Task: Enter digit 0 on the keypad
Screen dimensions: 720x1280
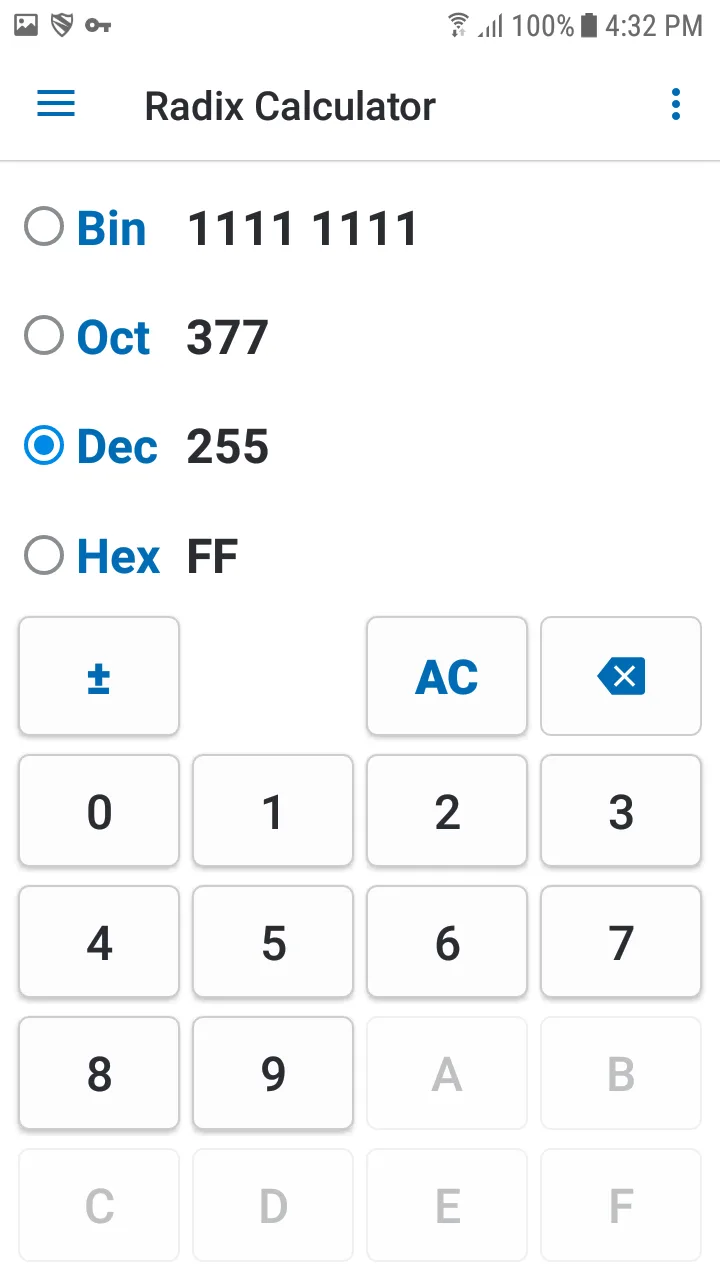Action: [x=99, y=811]
